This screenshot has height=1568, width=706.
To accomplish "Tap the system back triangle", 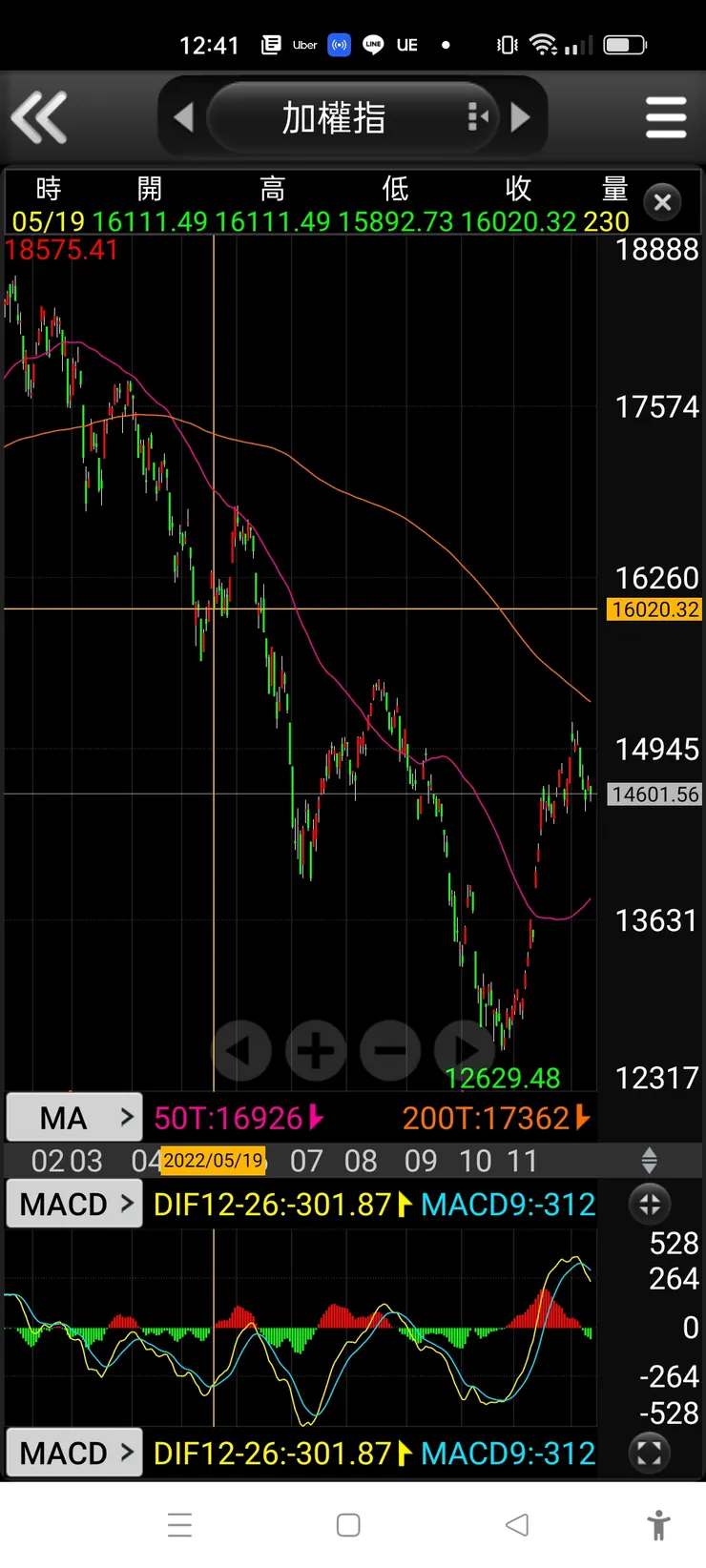I will (517, 1525).
